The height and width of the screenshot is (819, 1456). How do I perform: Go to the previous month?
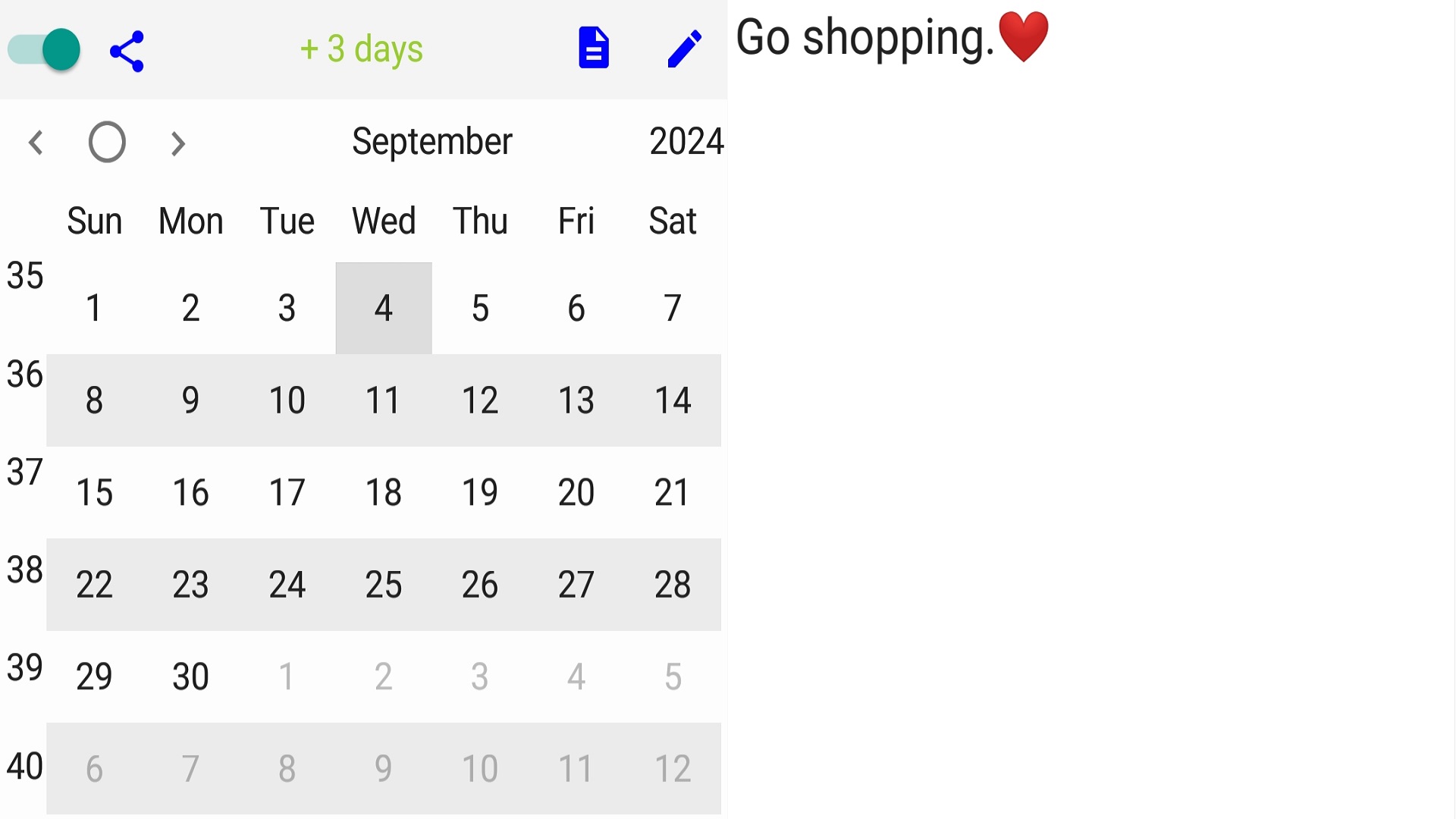(x=36, y=143)
